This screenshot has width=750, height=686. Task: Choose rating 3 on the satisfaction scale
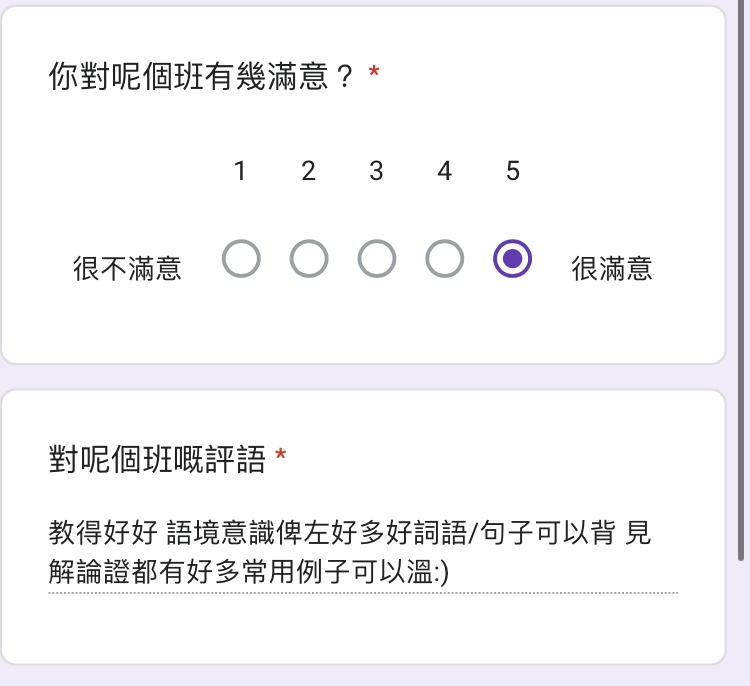(x=377, y=259)
